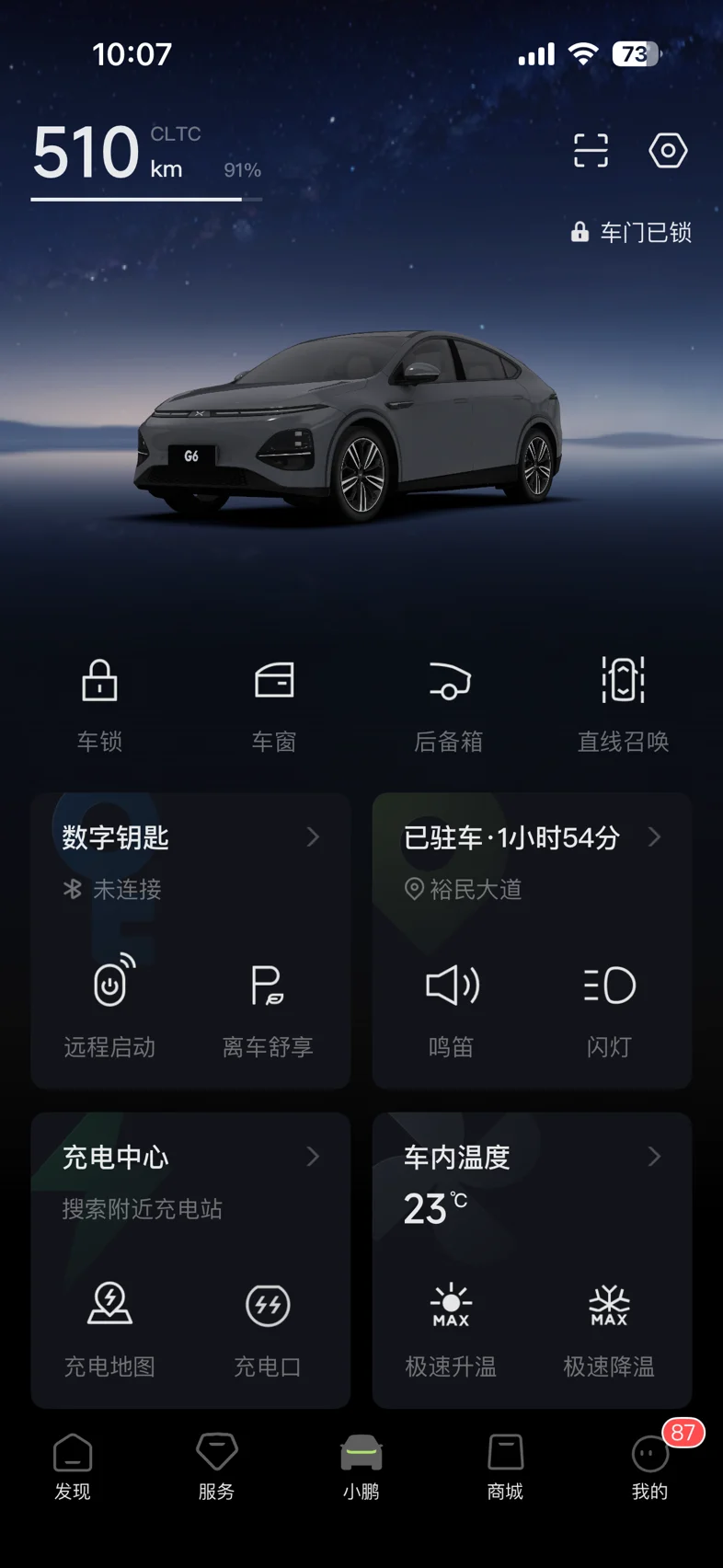Open the scan icon at top
Screen dimensions: 723x1568
[x=591, y=150]
